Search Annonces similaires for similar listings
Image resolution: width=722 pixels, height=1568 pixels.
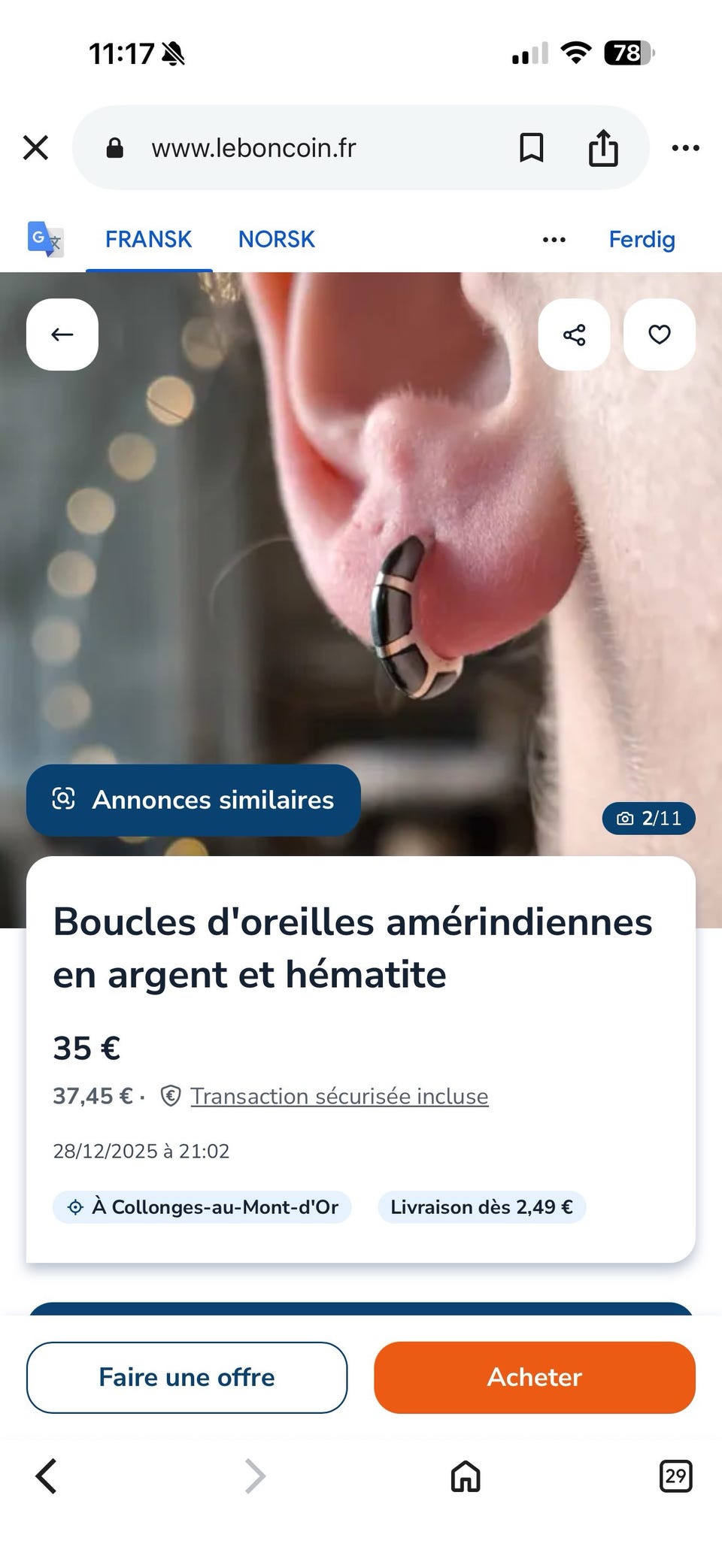tap(194, 799)
